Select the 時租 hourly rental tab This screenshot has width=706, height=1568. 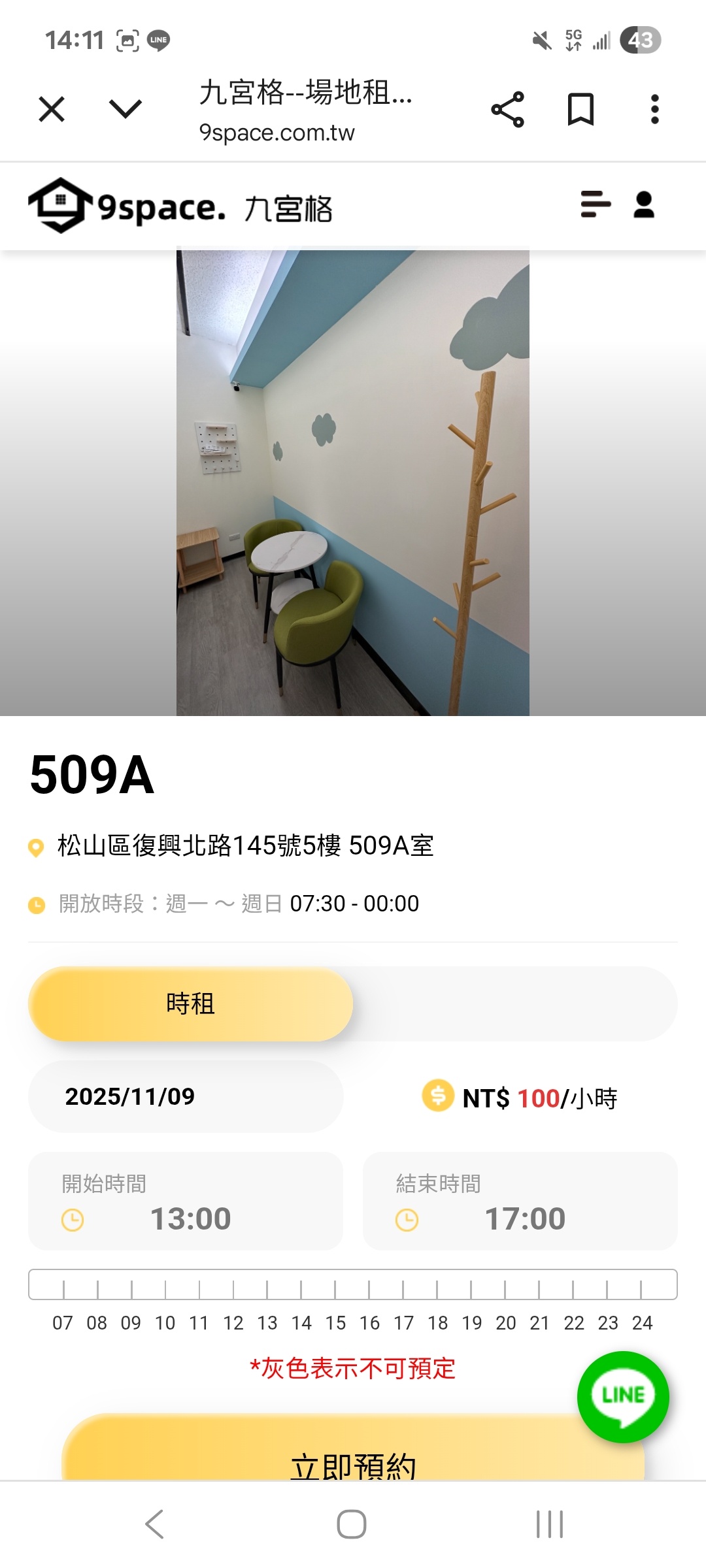click(190, 1004)
